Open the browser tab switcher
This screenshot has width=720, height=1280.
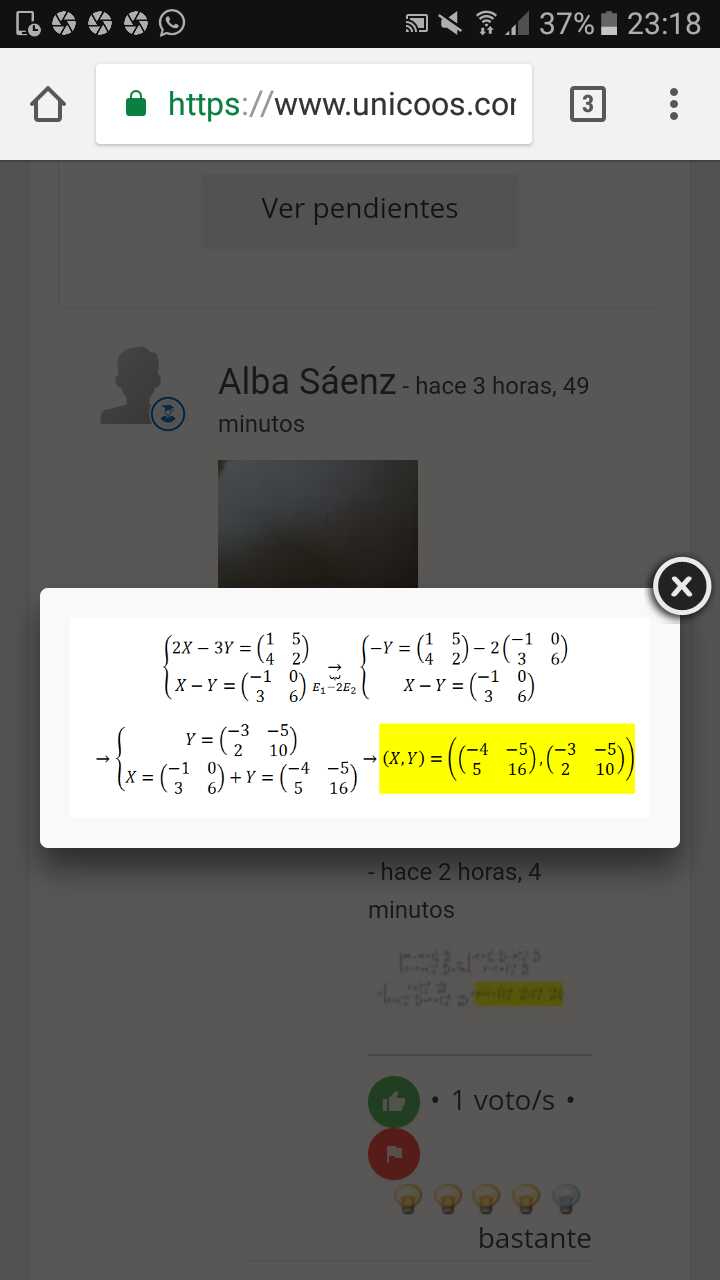(x=587, y=104)
